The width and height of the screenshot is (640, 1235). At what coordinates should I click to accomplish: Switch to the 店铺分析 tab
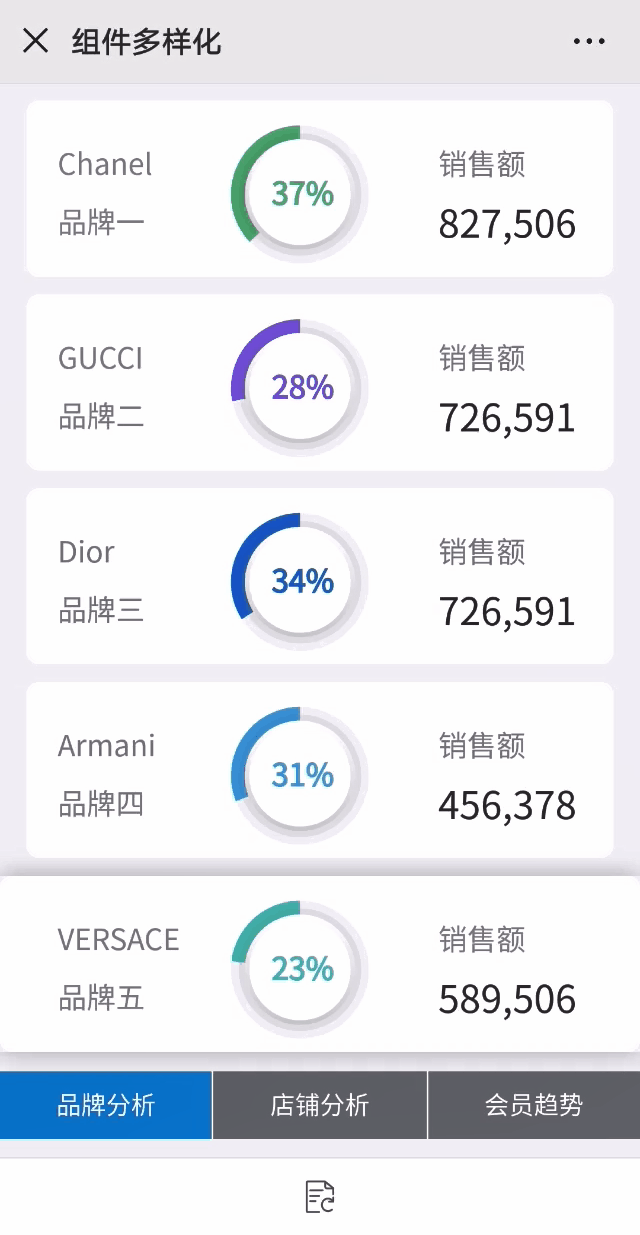[320, 1105]
